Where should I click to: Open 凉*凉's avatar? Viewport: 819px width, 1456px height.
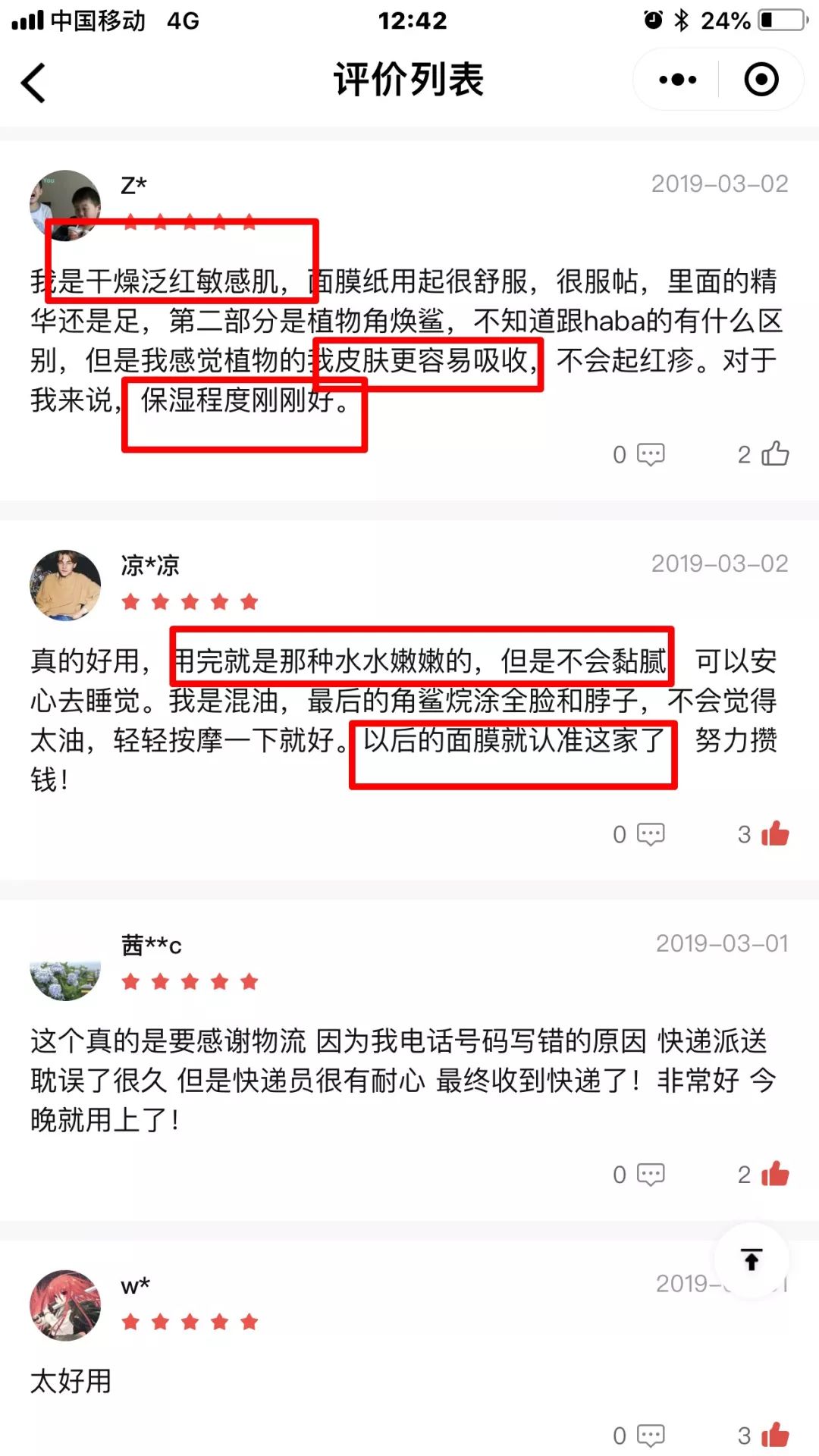click(65, 585)
